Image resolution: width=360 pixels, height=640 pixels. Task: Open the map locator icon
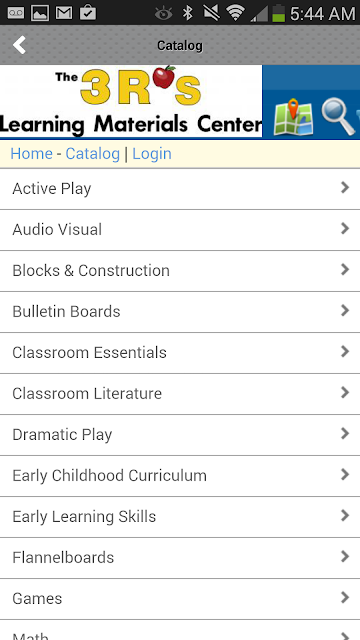coord(293,117)
